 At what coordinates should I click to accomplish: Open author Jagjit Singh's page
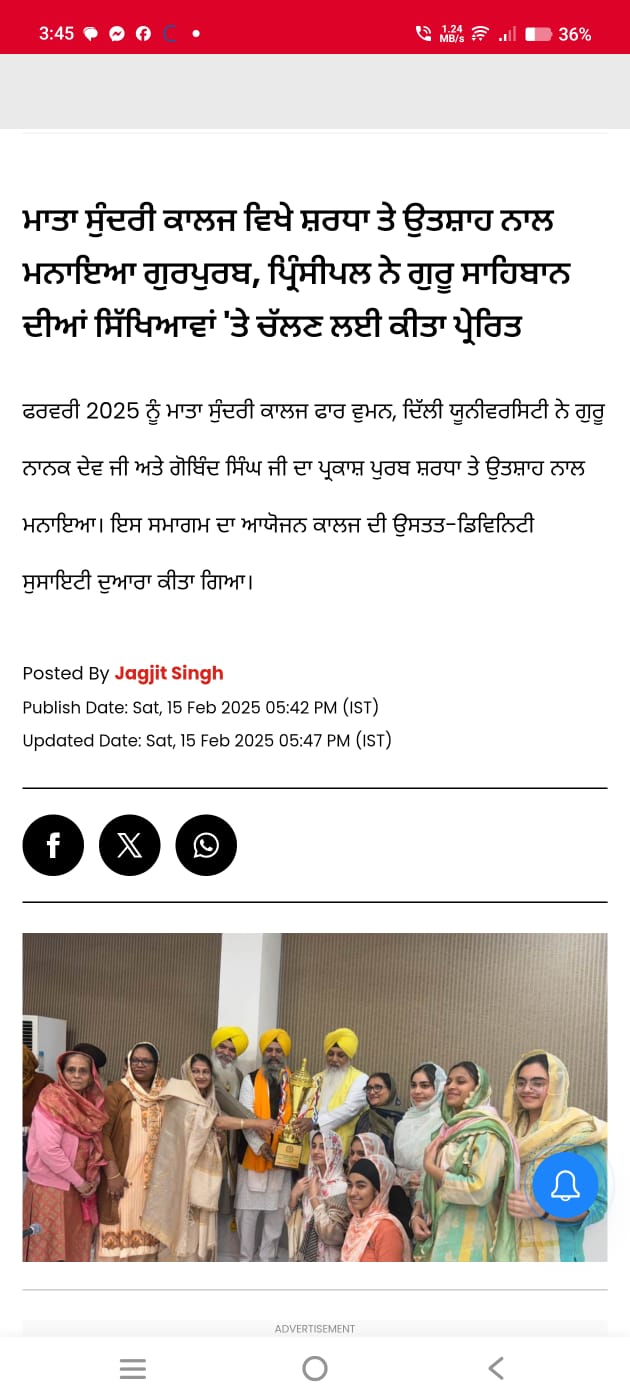tap(168, 673)
